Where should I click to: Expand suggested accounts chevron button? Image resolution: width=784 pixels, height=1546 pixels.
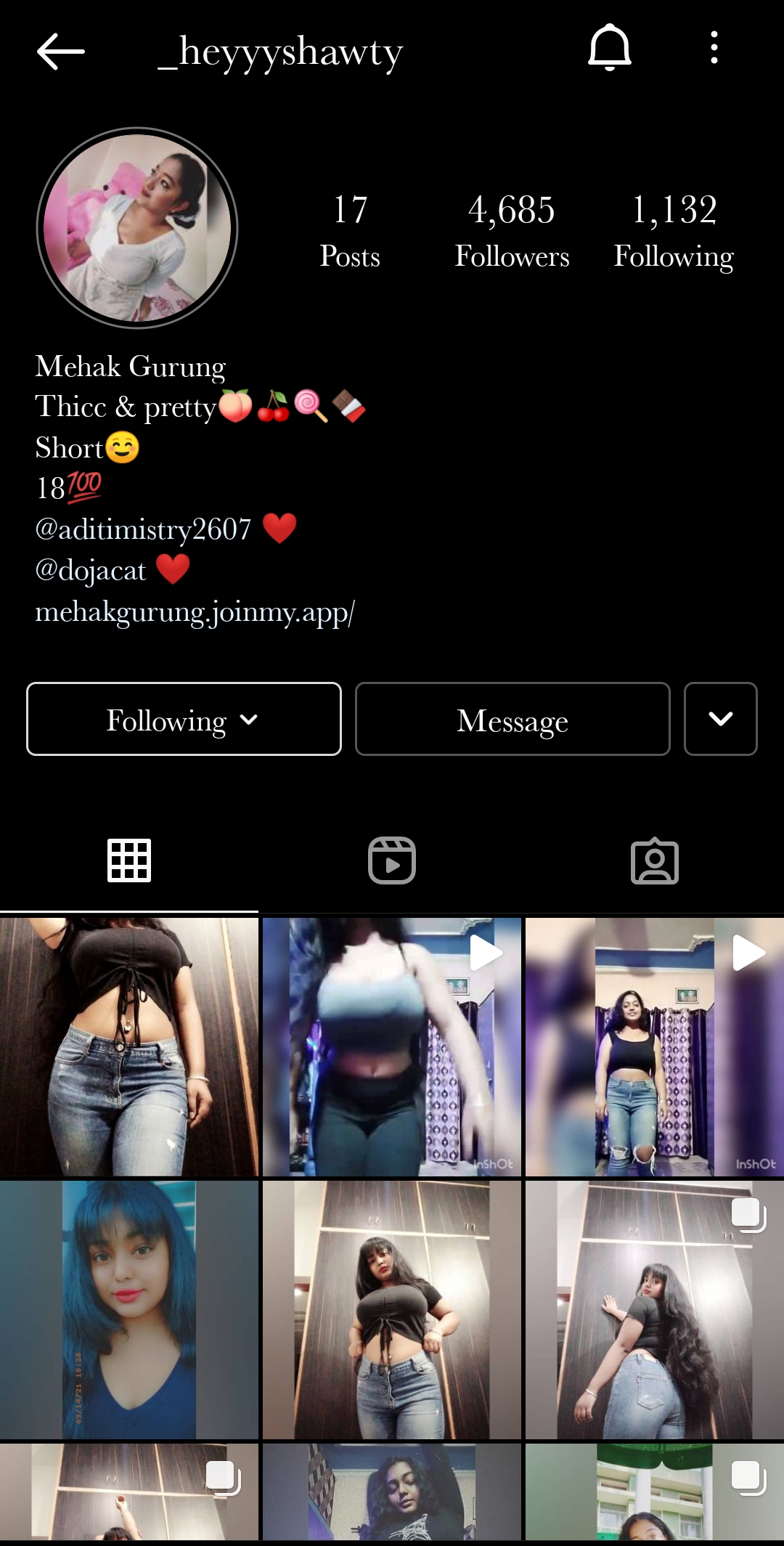[x=720, y=719]
